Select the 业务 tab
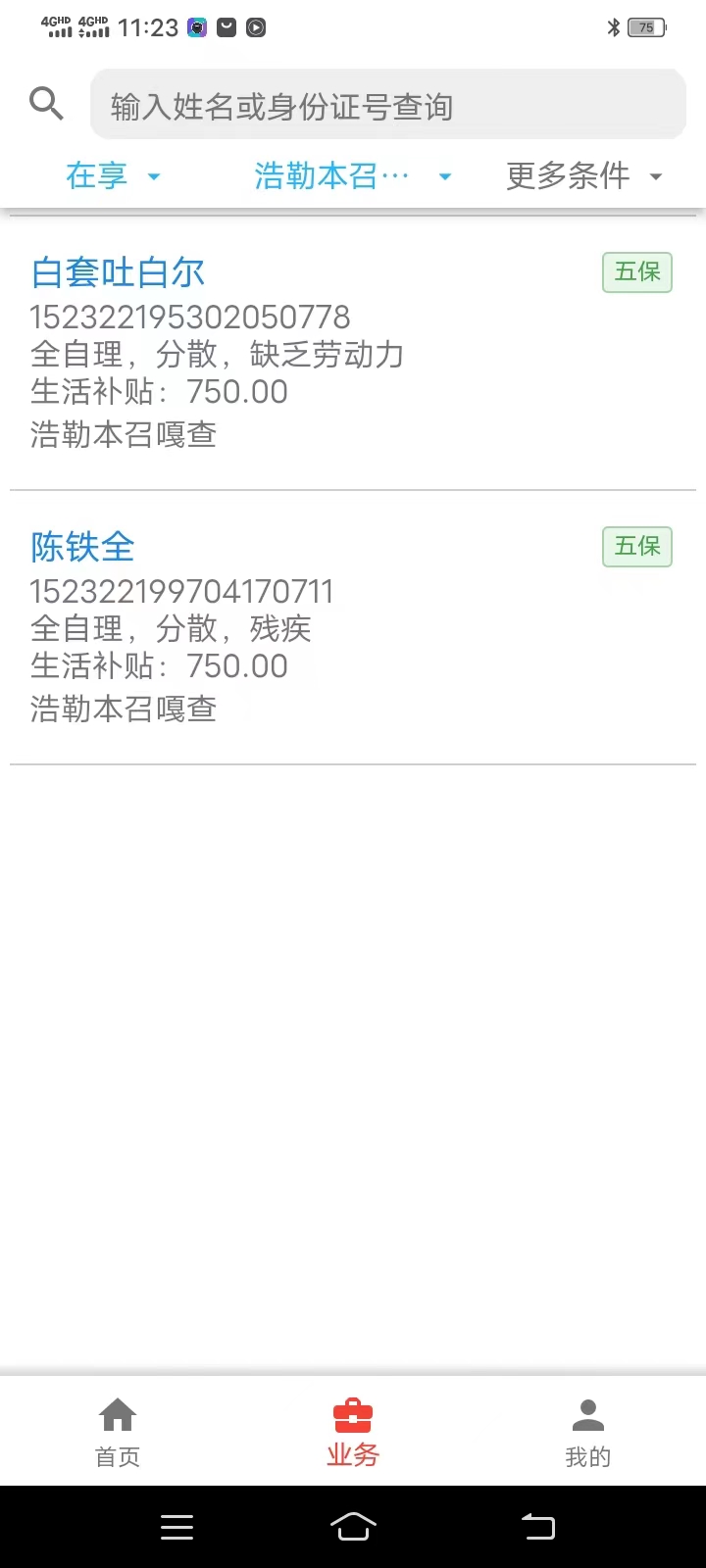Image resolution: width=706 pixels, height=1568 pixels. tap(353, 1433)
